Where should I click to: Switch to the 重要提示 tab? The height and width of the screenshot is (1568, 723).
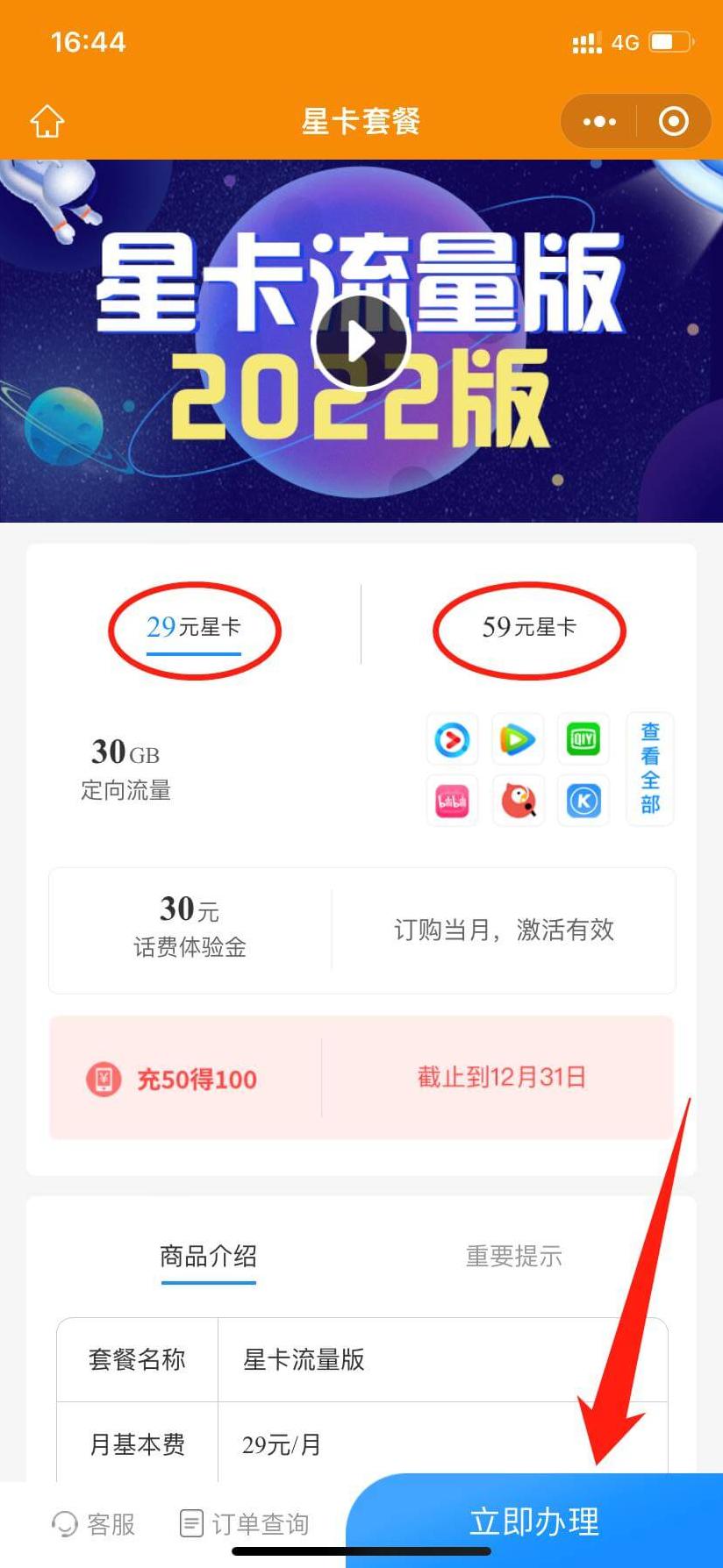(513, 1257)
